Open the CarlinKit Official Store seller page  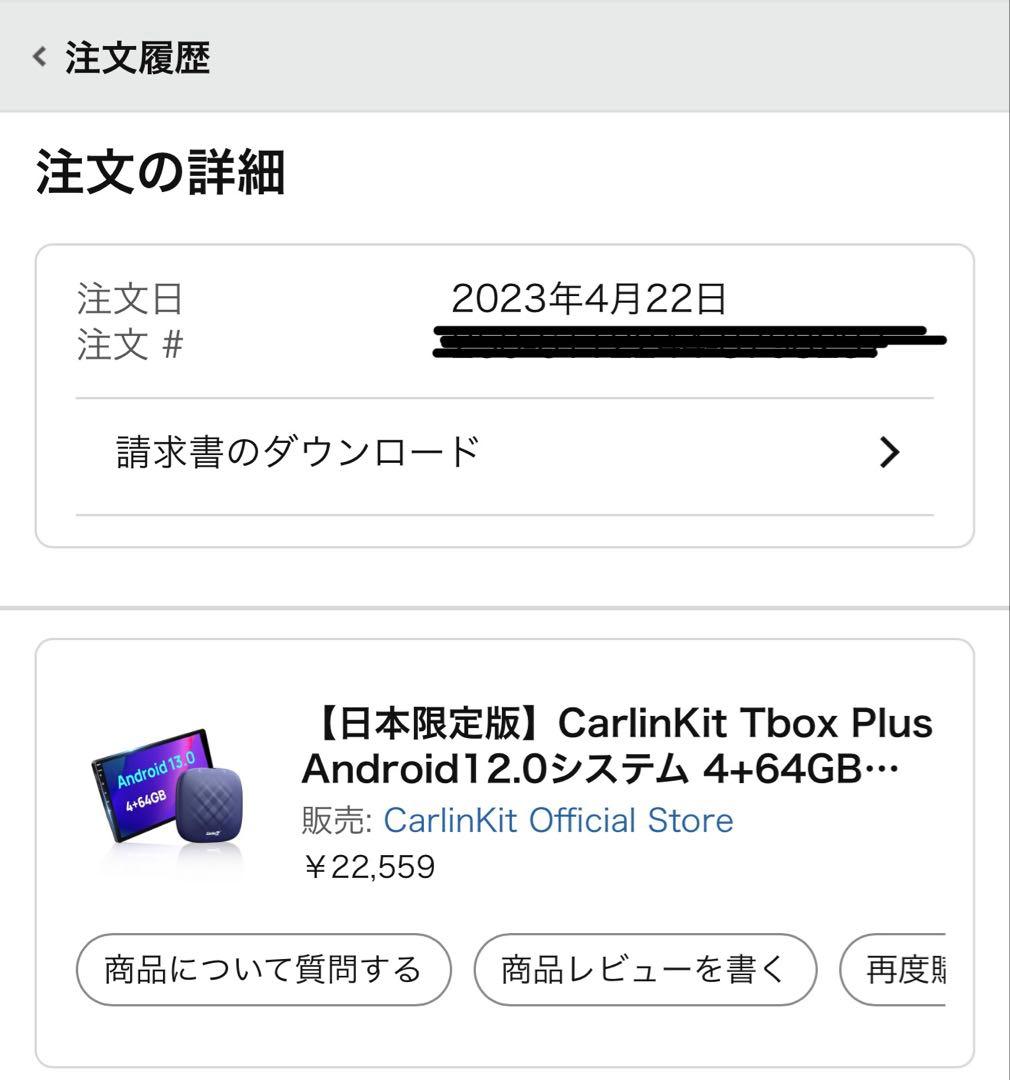click(x=557, y=819)
